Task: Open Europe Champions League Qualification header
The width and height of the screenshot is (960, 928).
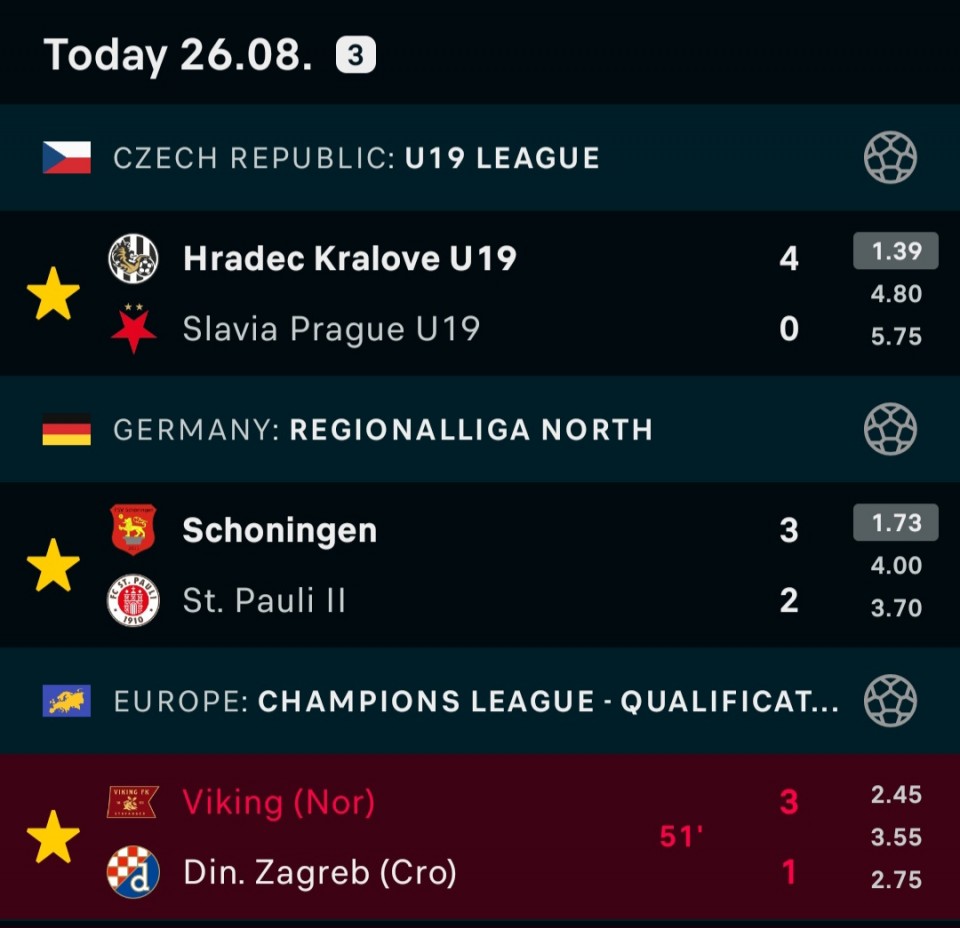Action: pos(480,701)
